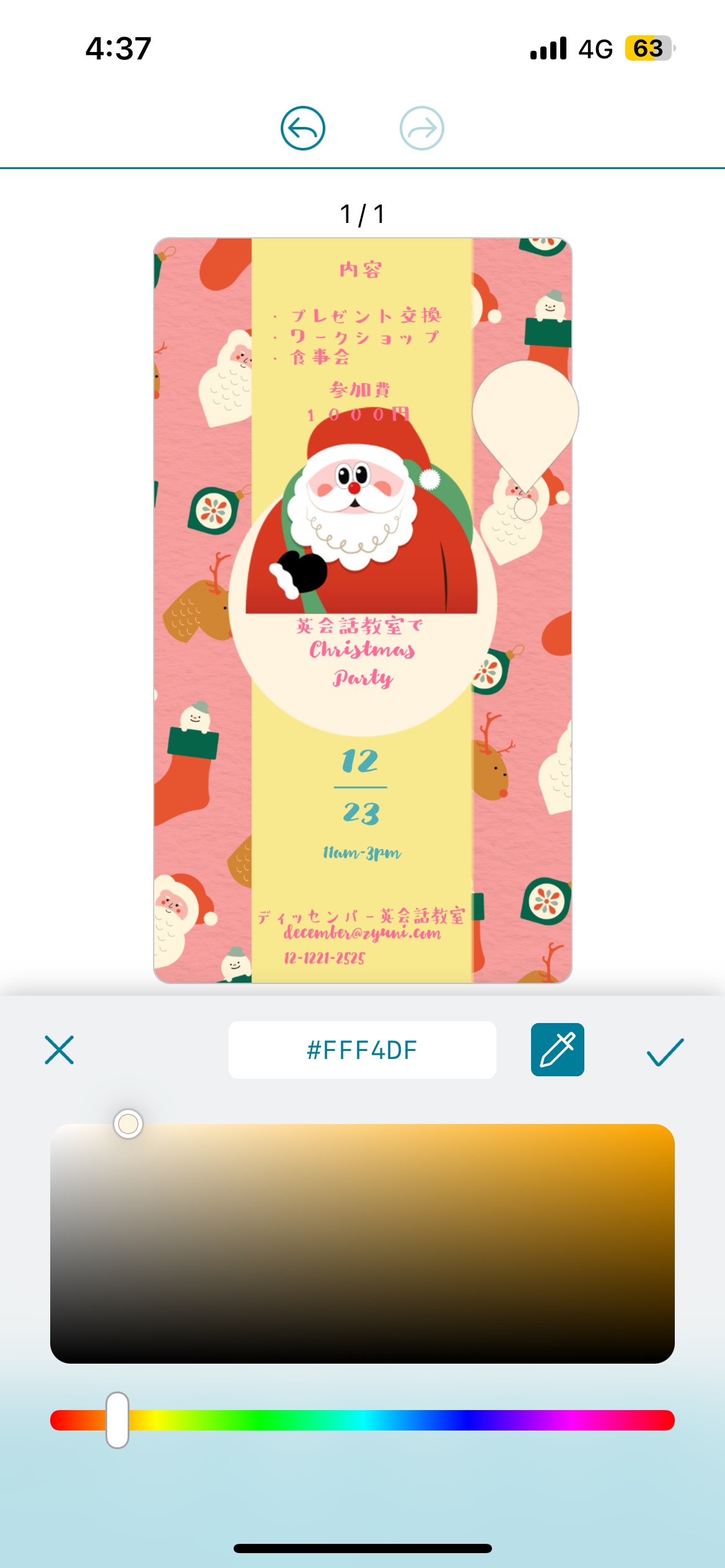This screenshot has height=1568, width=725.
Task: Undo the last edit
Action: pyautogui.click(x=302, y=128)
